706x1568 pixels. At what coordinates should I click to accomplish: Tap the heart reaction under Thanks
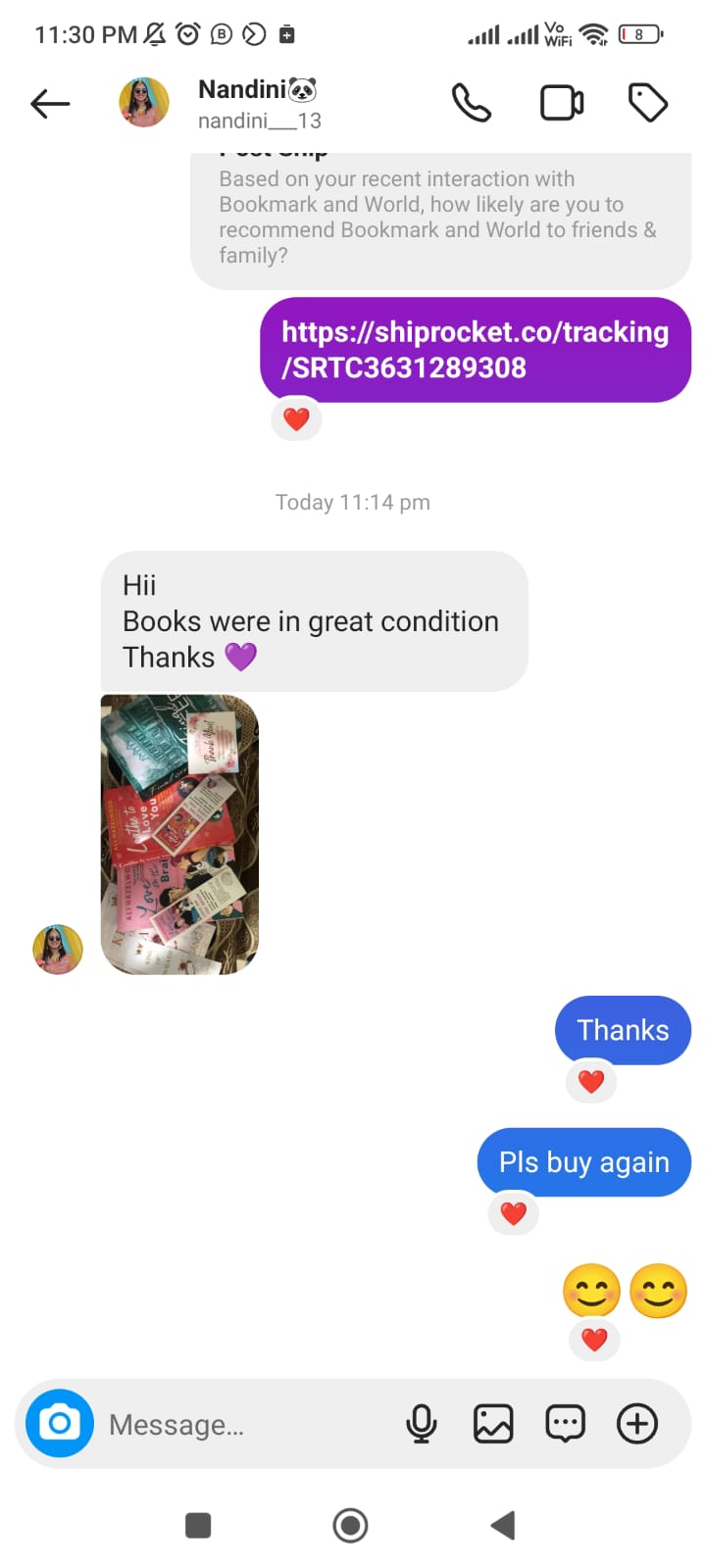coord(591,1082)
